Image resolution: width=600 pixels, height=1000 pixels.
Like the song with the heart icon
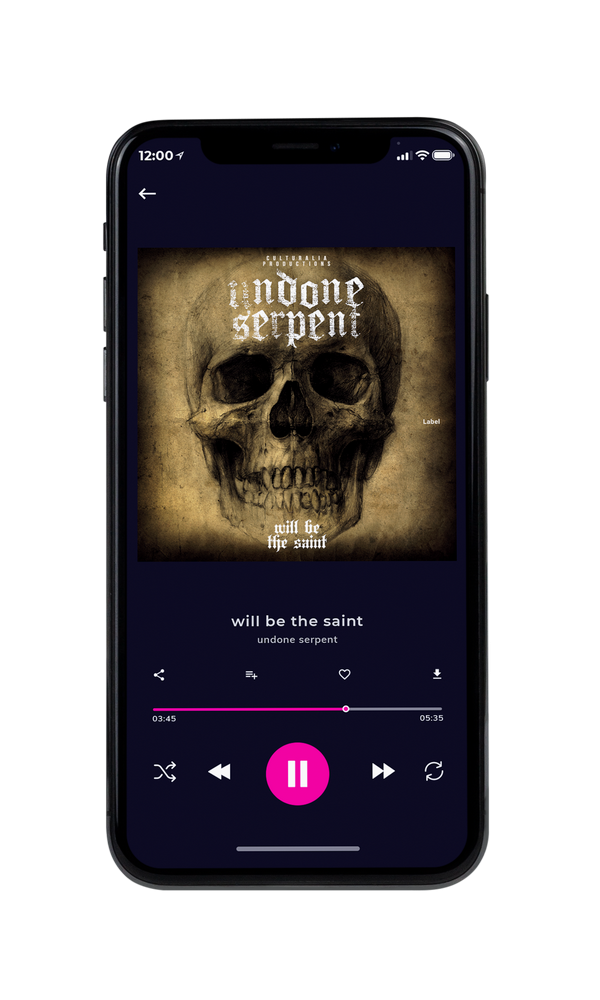point(344,674)
